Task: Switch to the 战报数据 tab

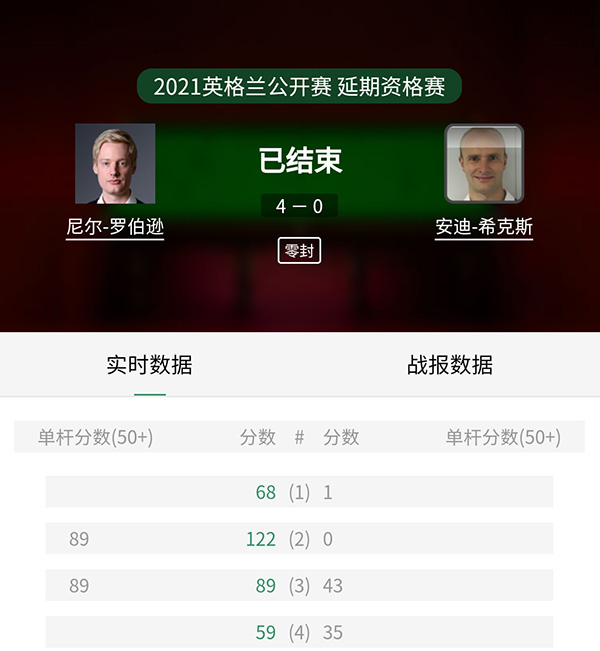Action: click(x=449, y=365)
